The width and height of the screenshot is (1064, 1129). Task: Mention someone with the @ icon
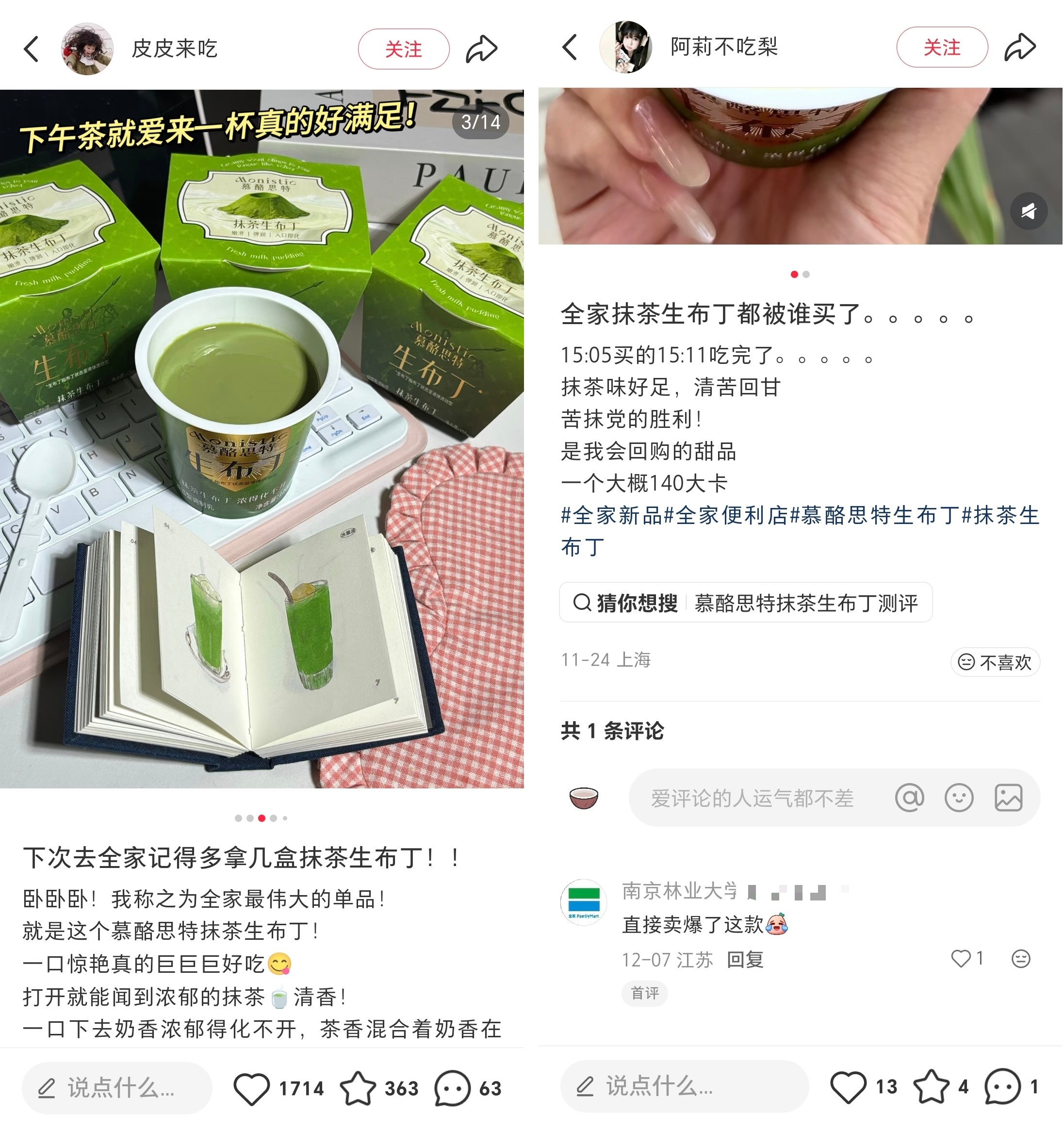[909, 798]
